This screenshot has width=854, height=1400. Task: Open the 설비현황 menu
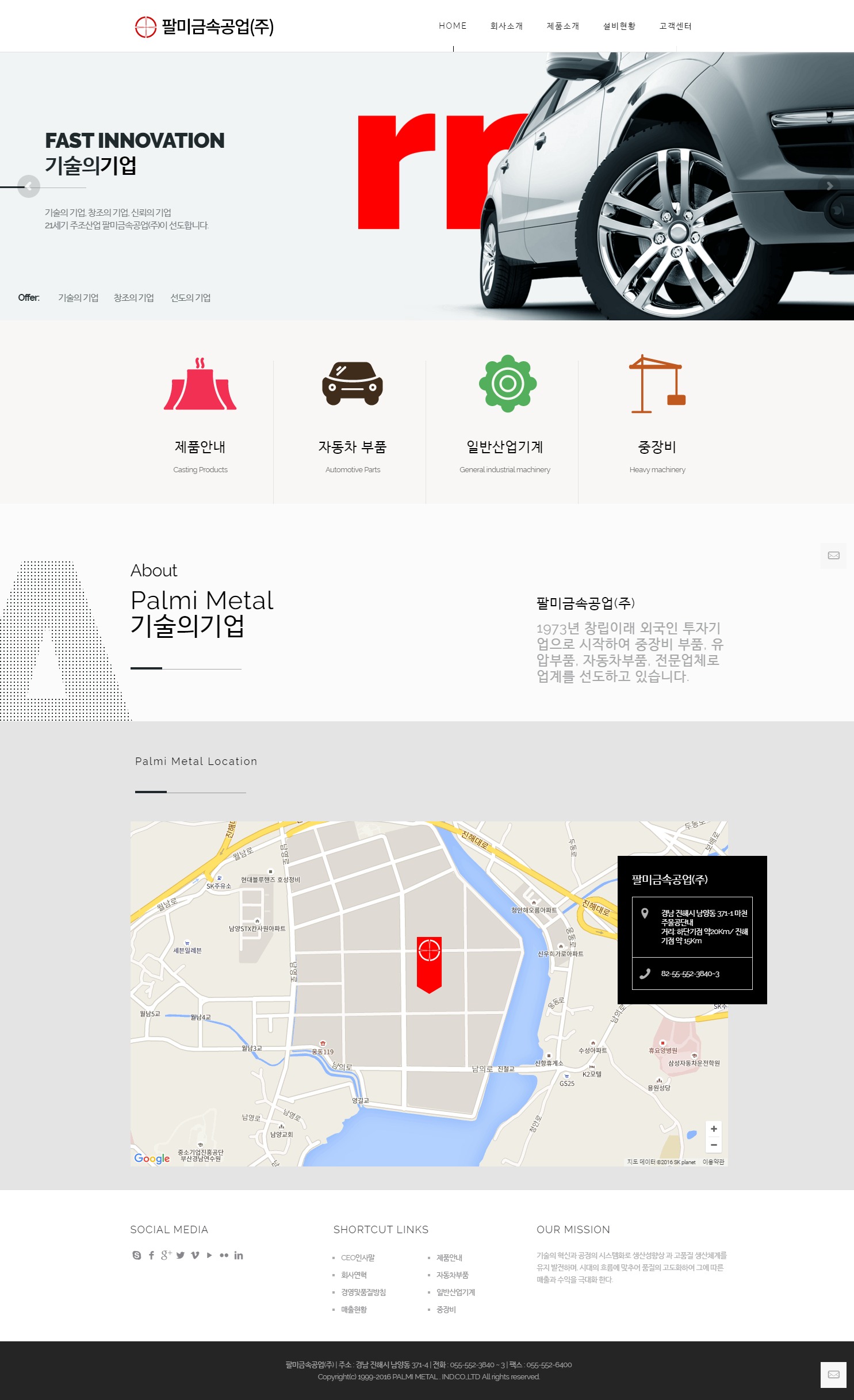tap(619, 26)
